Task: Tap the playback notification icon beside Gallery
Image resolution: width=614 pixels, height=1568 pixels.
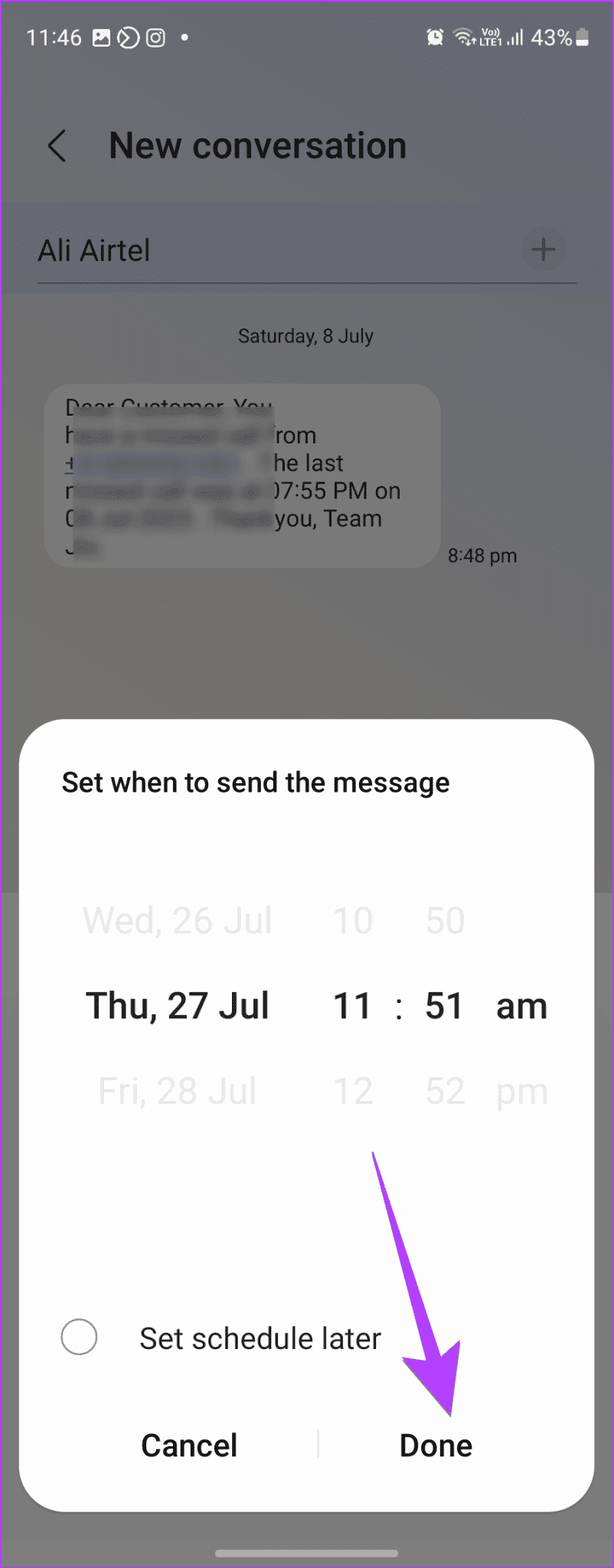Action: coord(129,37)
